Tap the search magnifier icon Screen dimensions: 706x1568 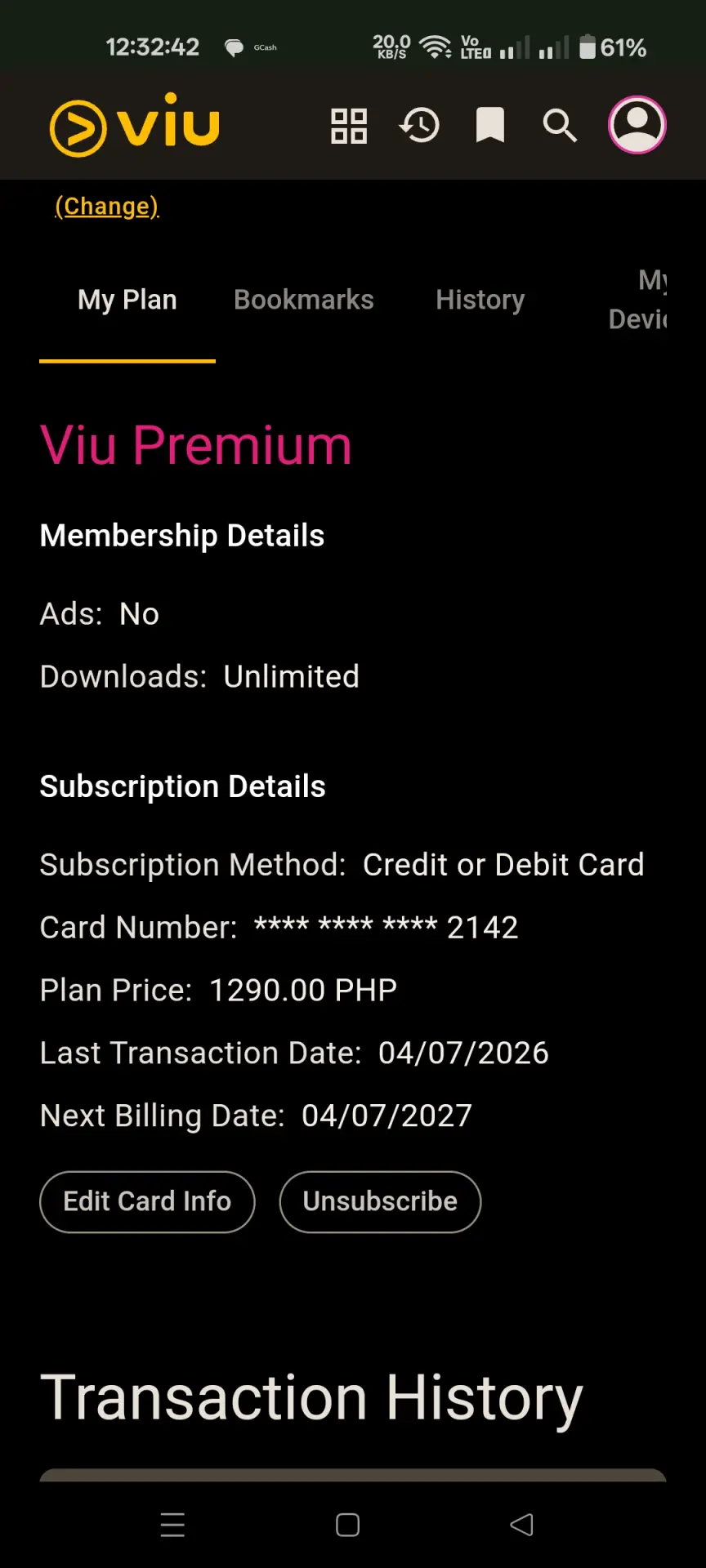(x=560, y=126)
